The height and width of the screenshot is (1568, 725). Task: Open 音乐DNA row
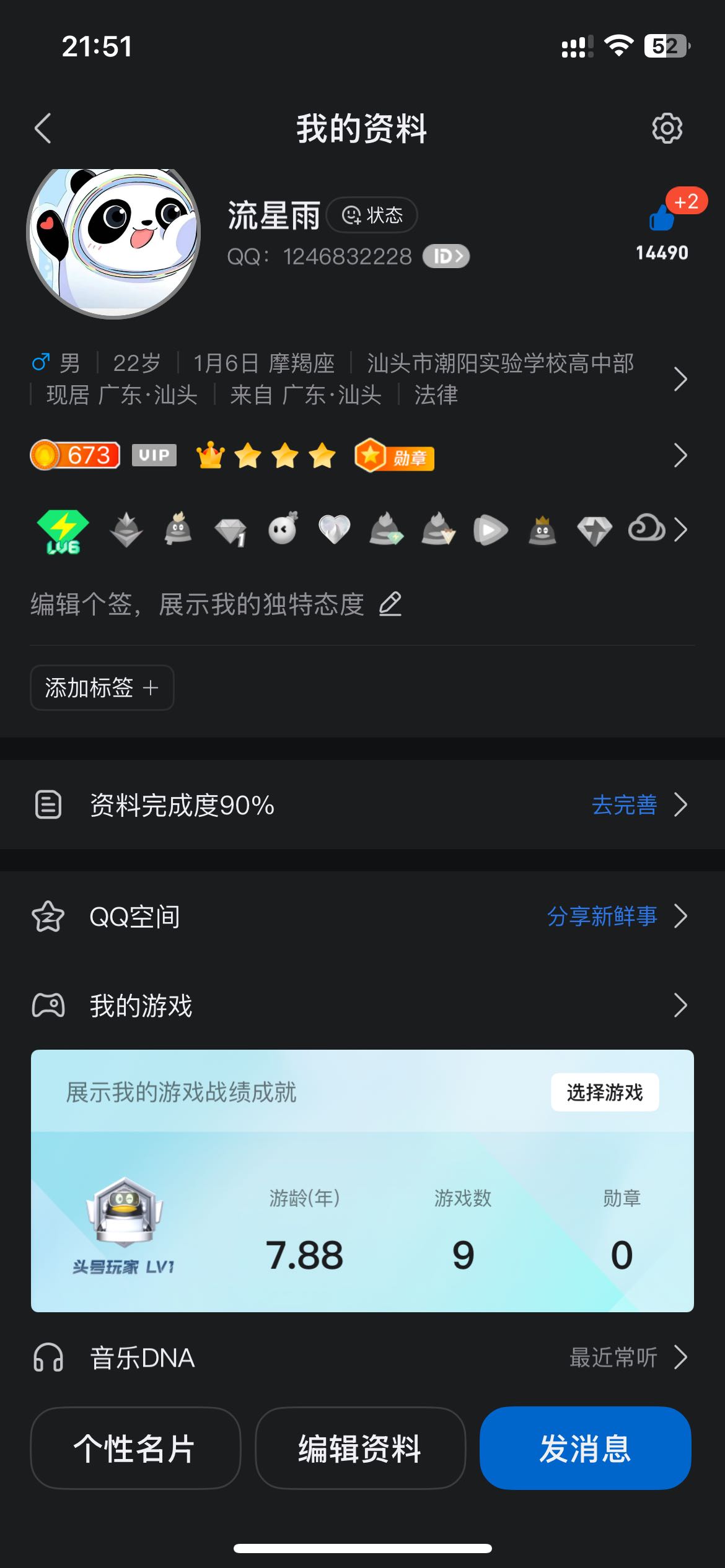coord(362,1357)
